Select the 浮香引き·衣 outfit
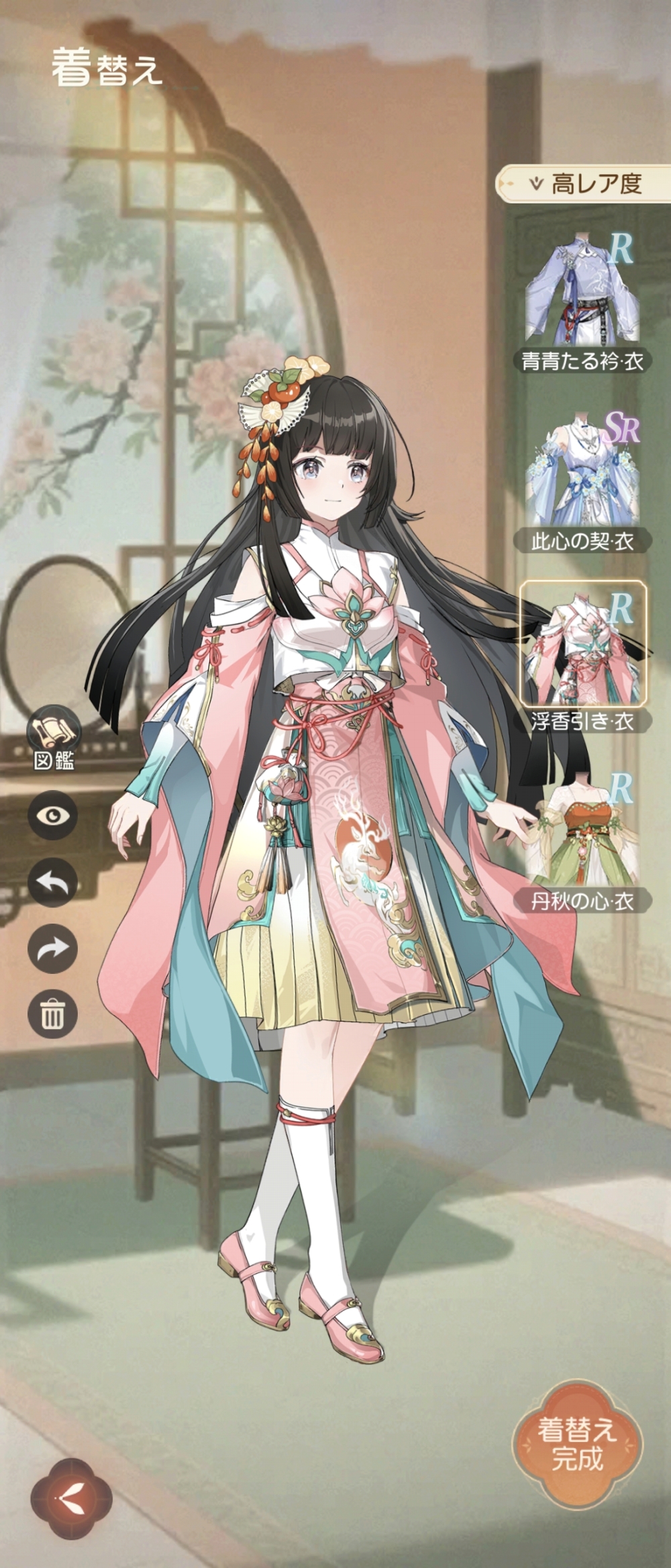Image resolution: width=671 pixels, height=1568 pixels. tap(582, 643)
